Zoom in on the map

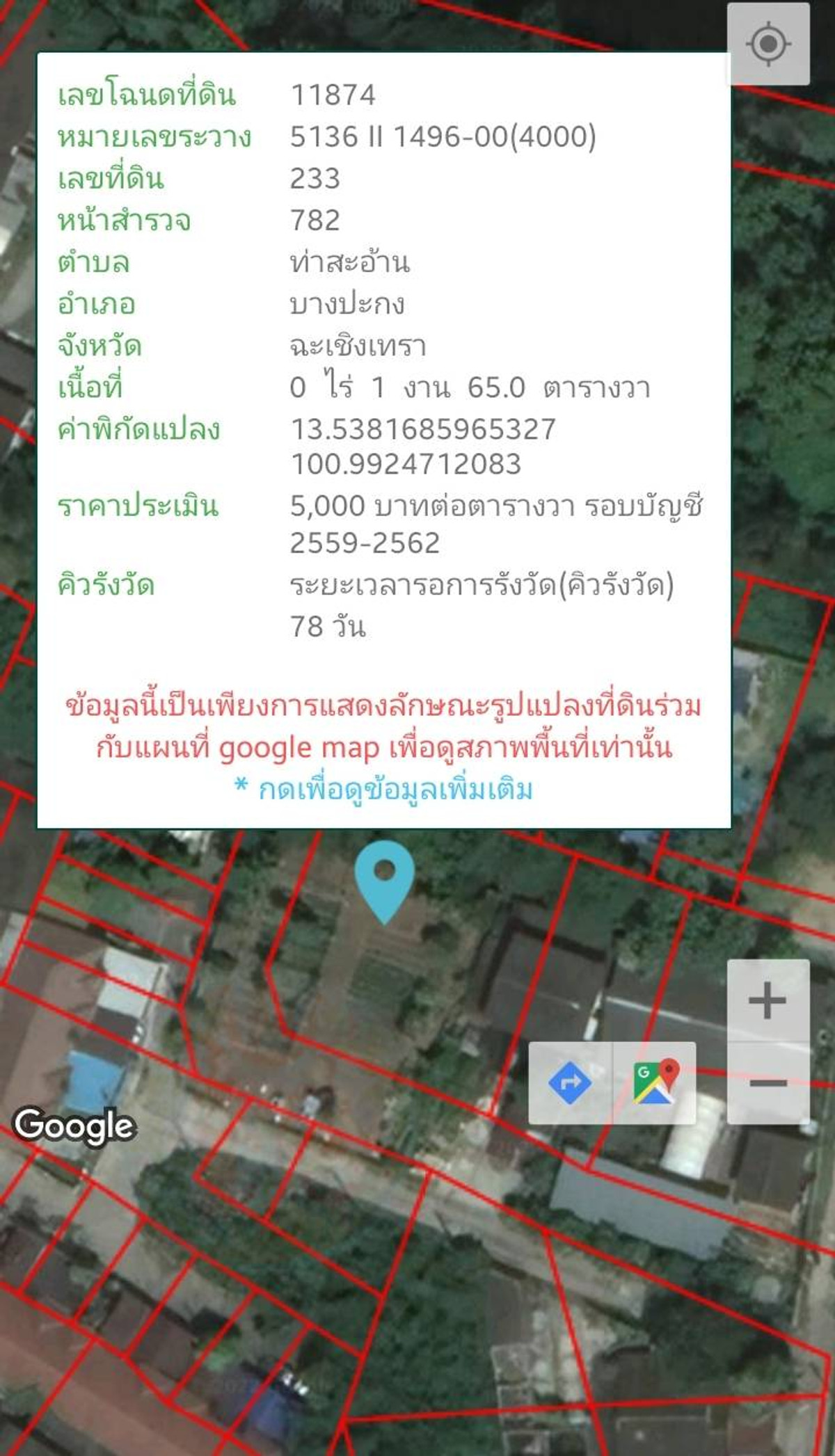coord(768,1000)
